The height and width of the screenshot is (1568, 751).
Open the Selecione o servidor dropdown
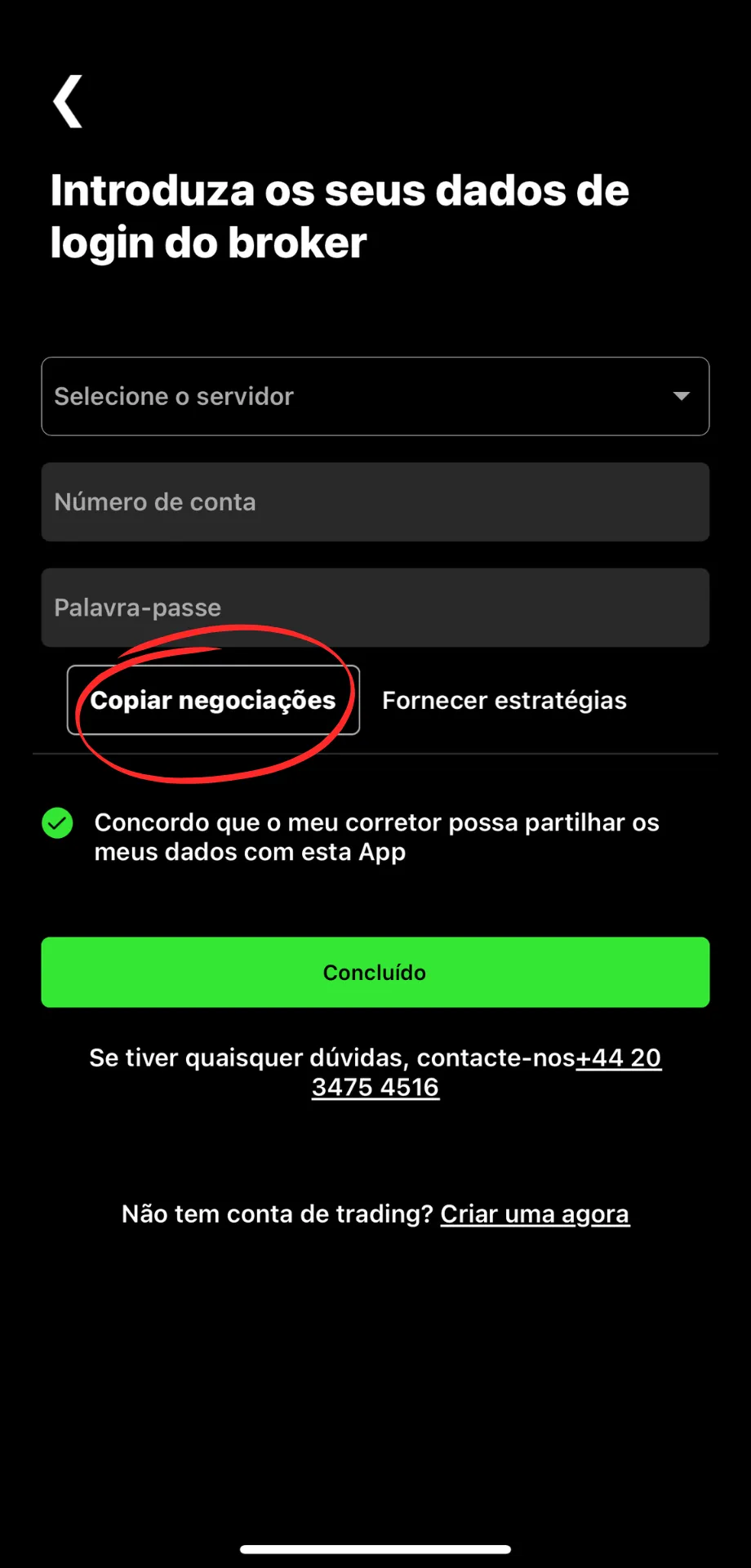click(x=375, y=396)
